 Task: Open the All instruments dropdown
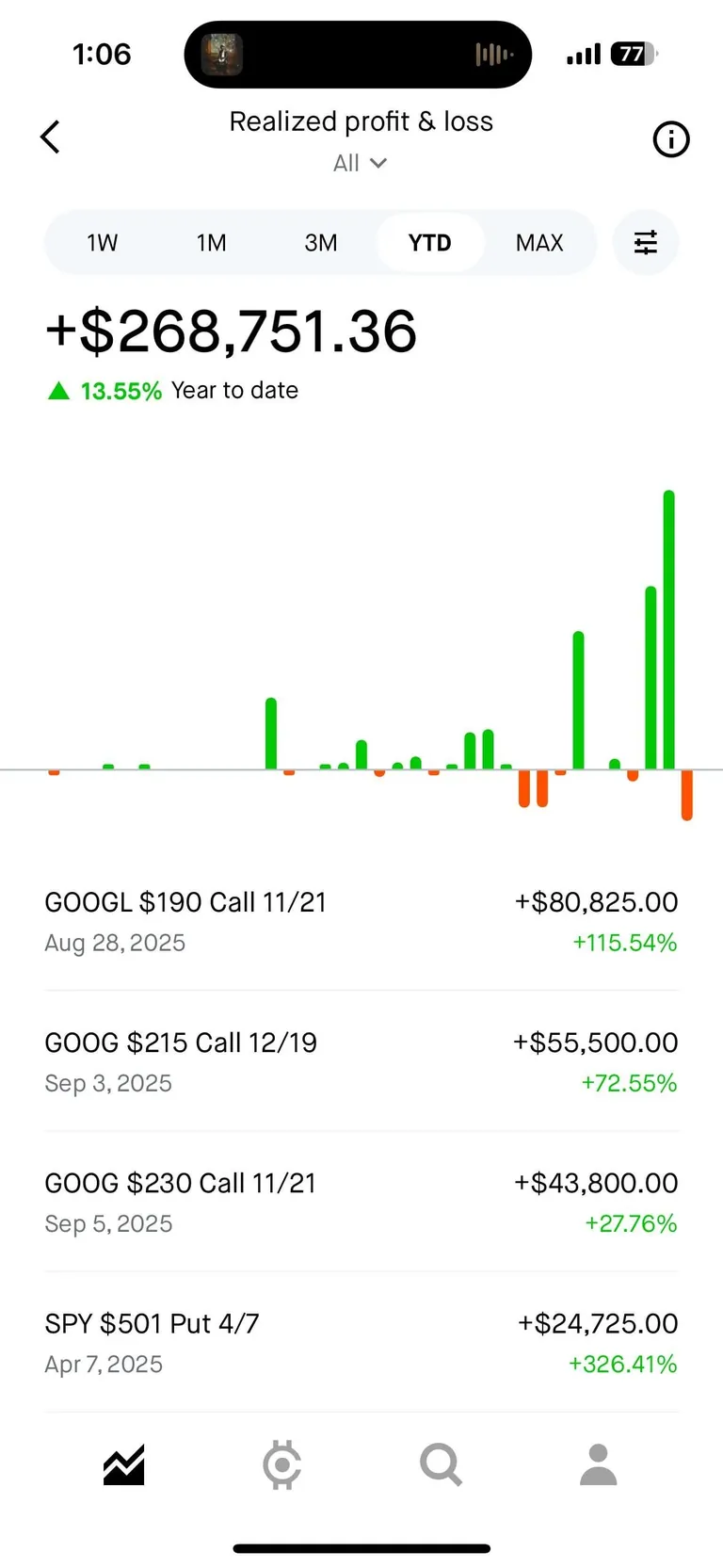coord(360,163)
